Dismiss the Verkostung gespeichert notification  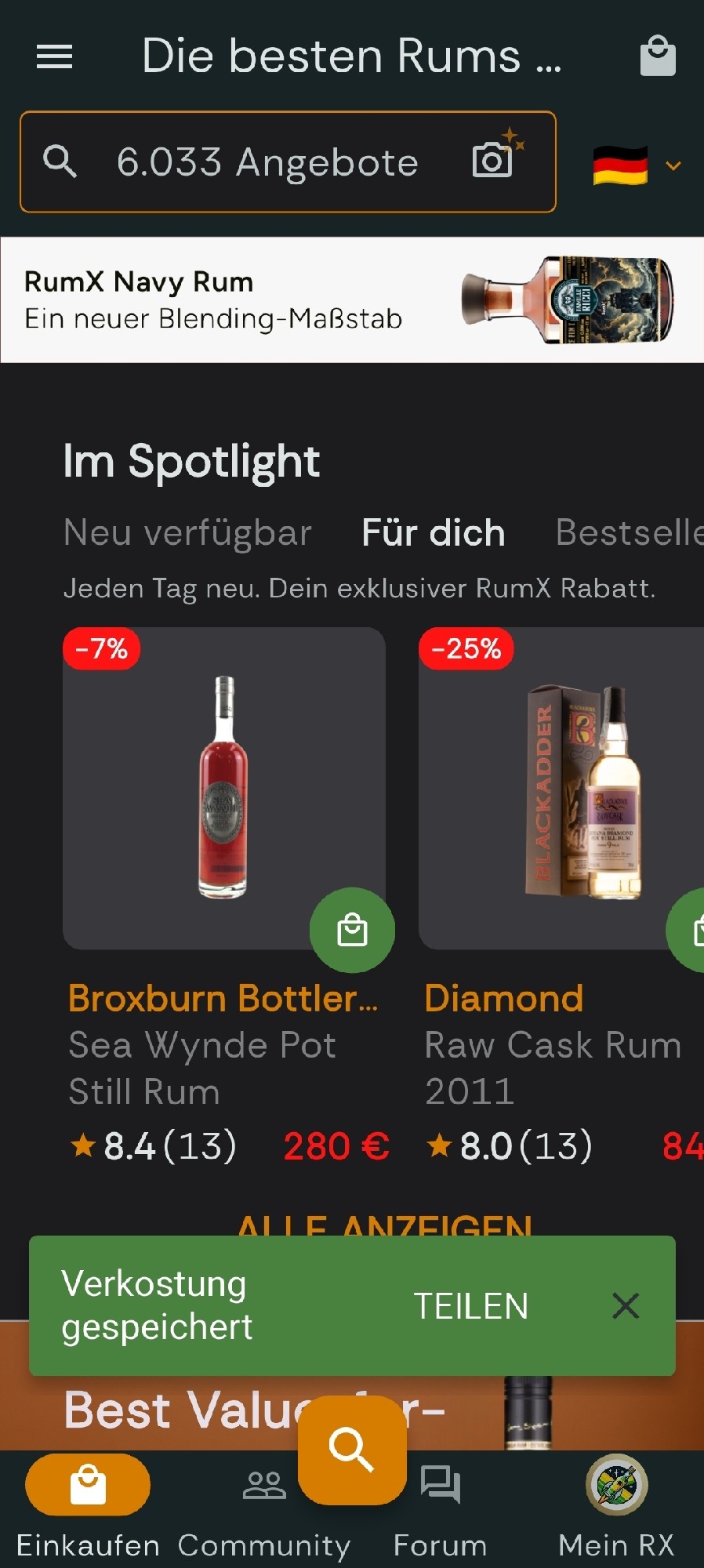click(x=626, y=1306)
